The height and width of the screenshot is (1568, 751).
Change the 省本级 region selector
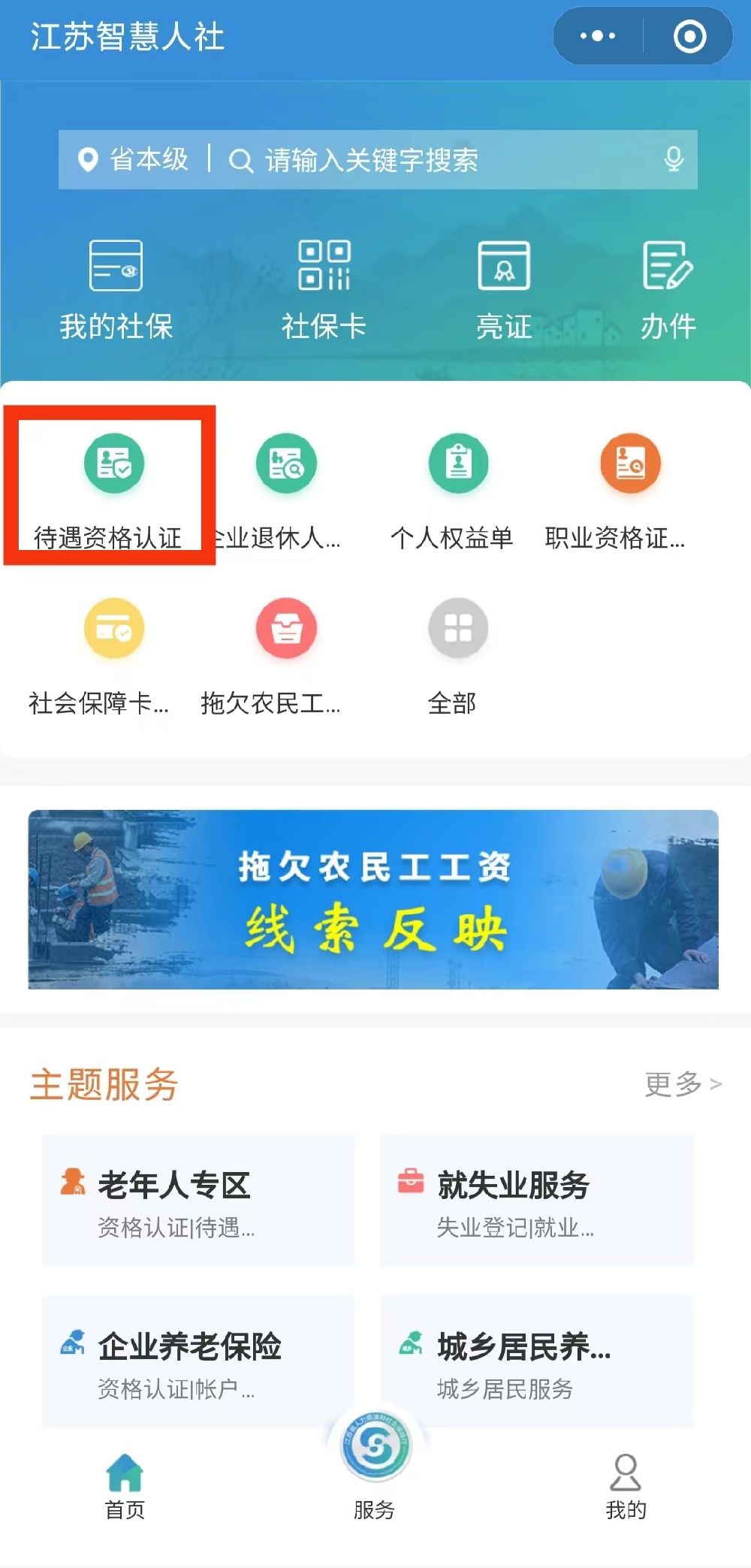tap(135, 159)
